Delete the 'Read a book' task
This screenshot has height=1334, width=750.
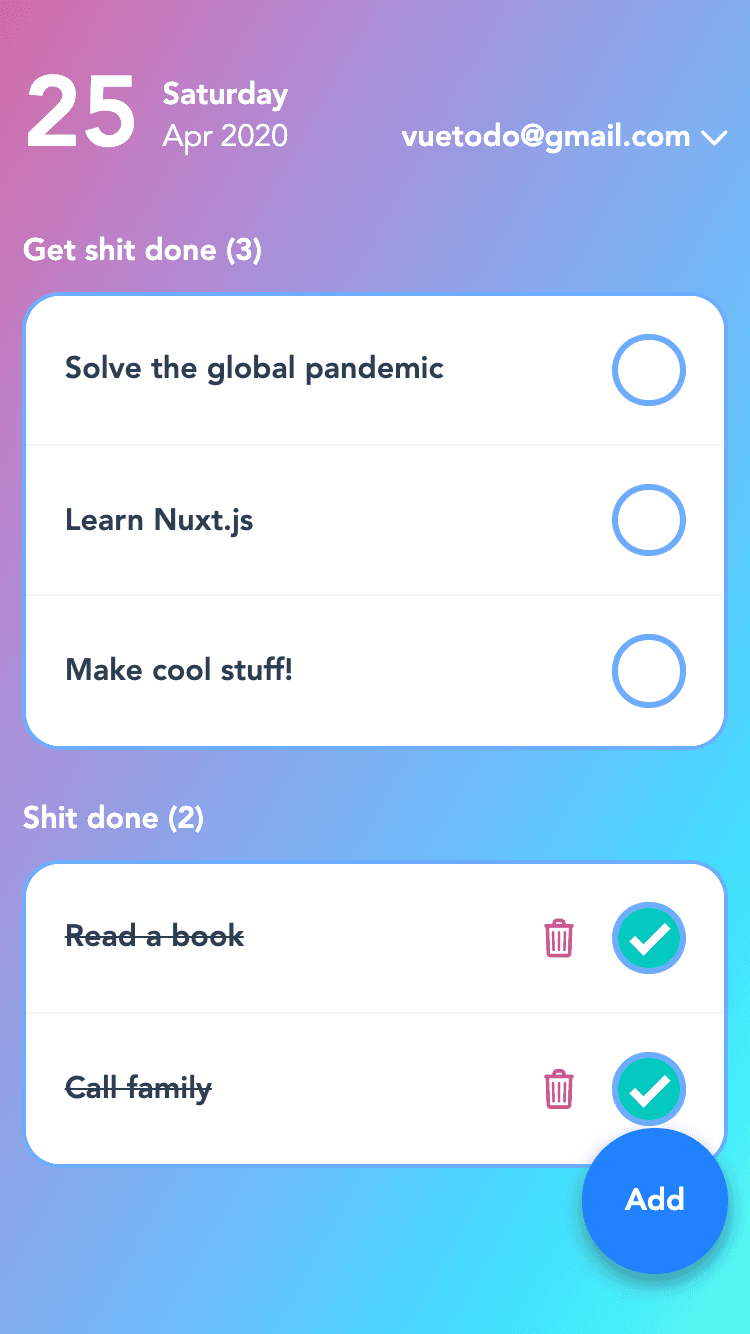point(559,939)
